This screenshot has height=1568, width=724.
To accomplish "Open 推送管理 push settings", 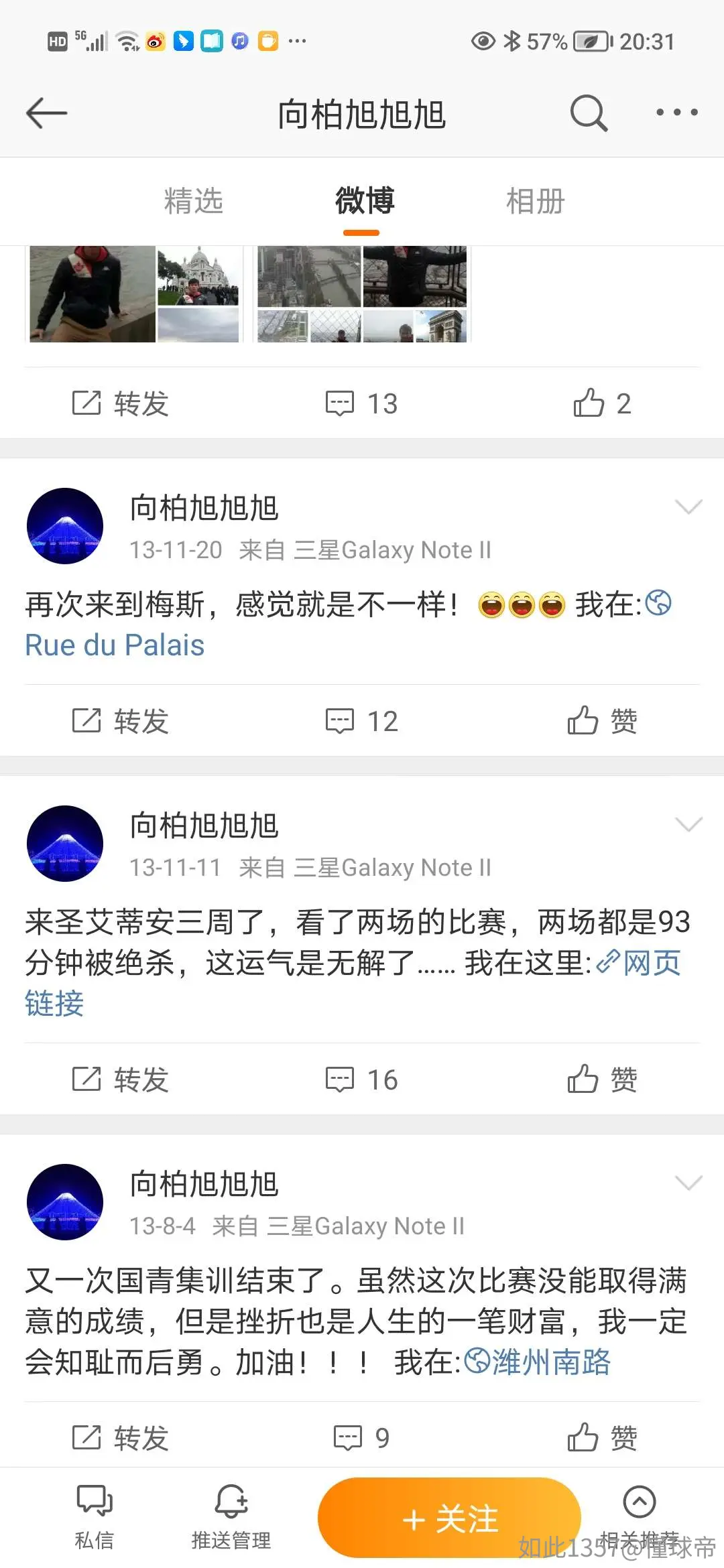I will tap(231, 1517).
